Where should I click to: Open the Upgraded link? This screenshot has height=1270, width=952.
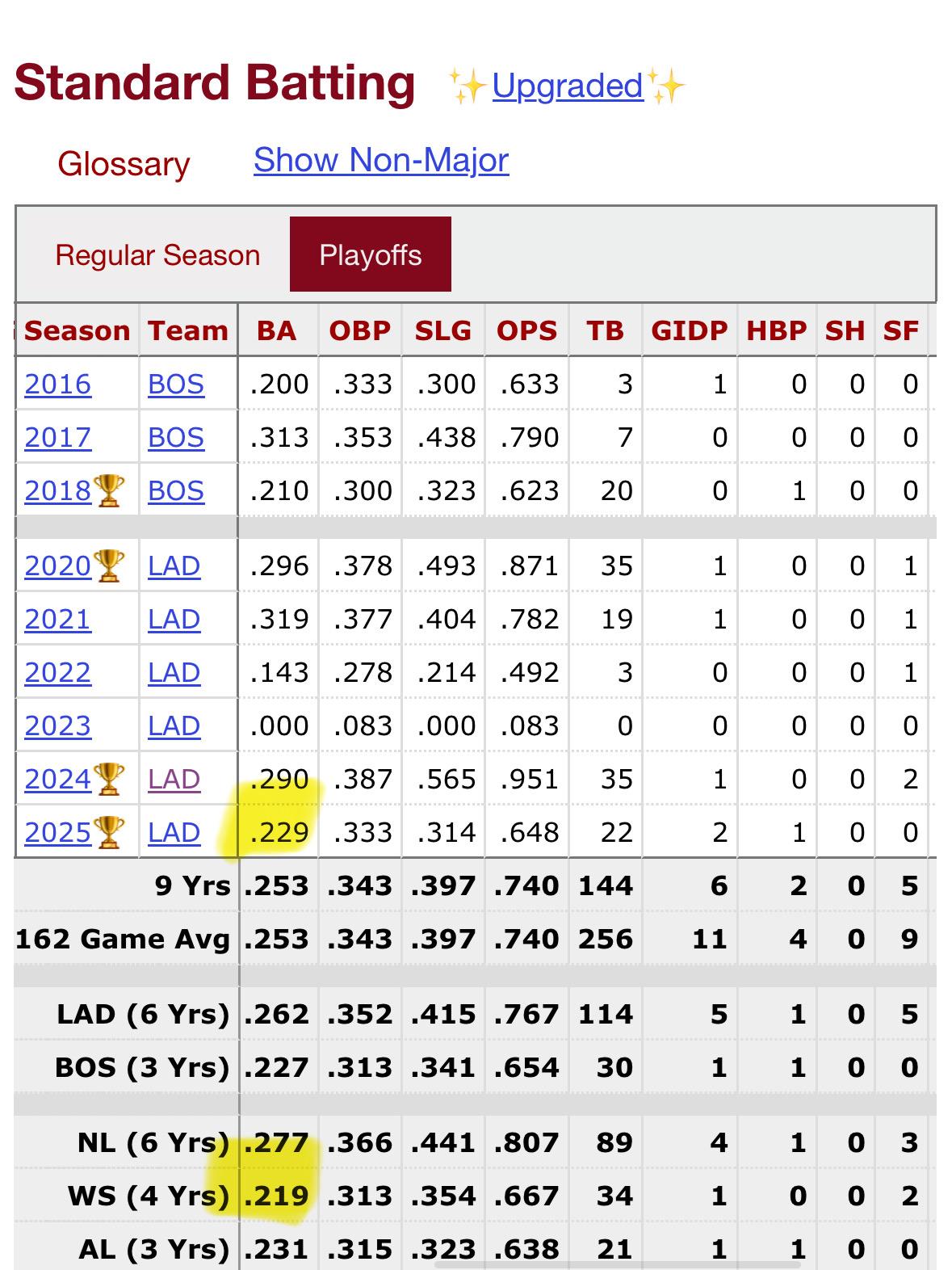coord(567,86)
